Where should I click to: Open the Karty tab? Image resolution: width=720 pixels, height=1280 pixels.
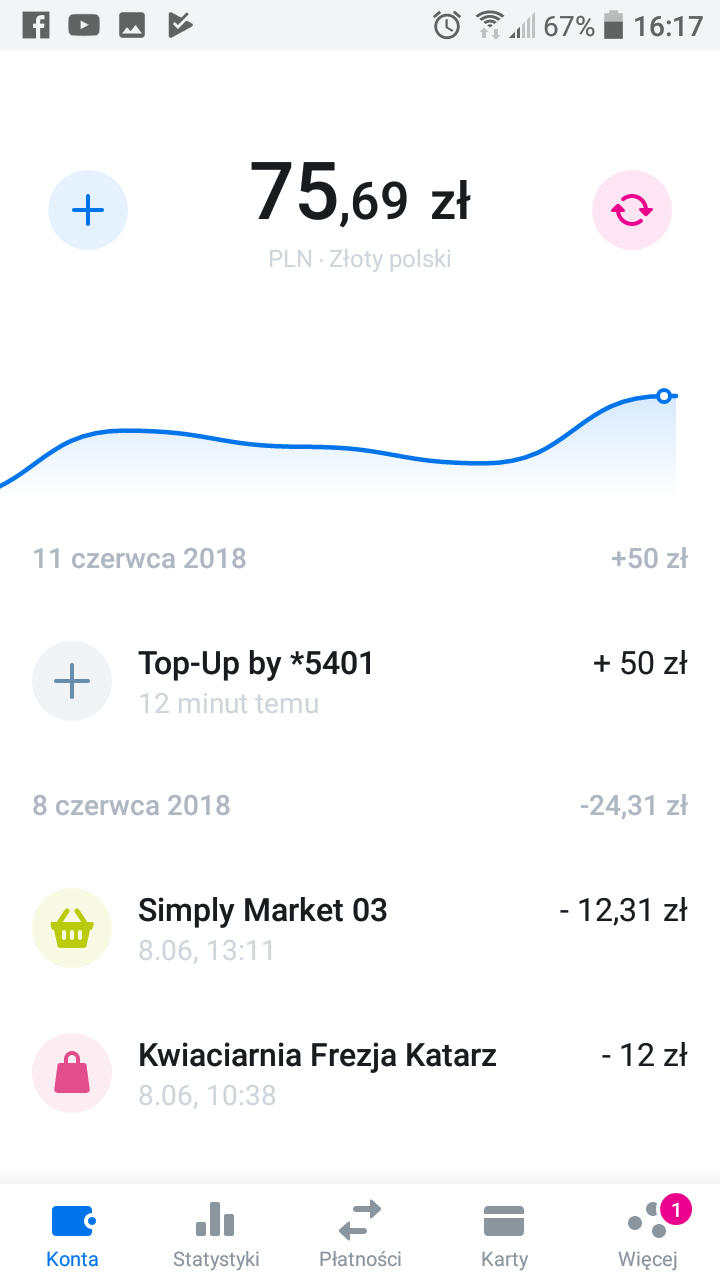click(x=504, y=1234)
